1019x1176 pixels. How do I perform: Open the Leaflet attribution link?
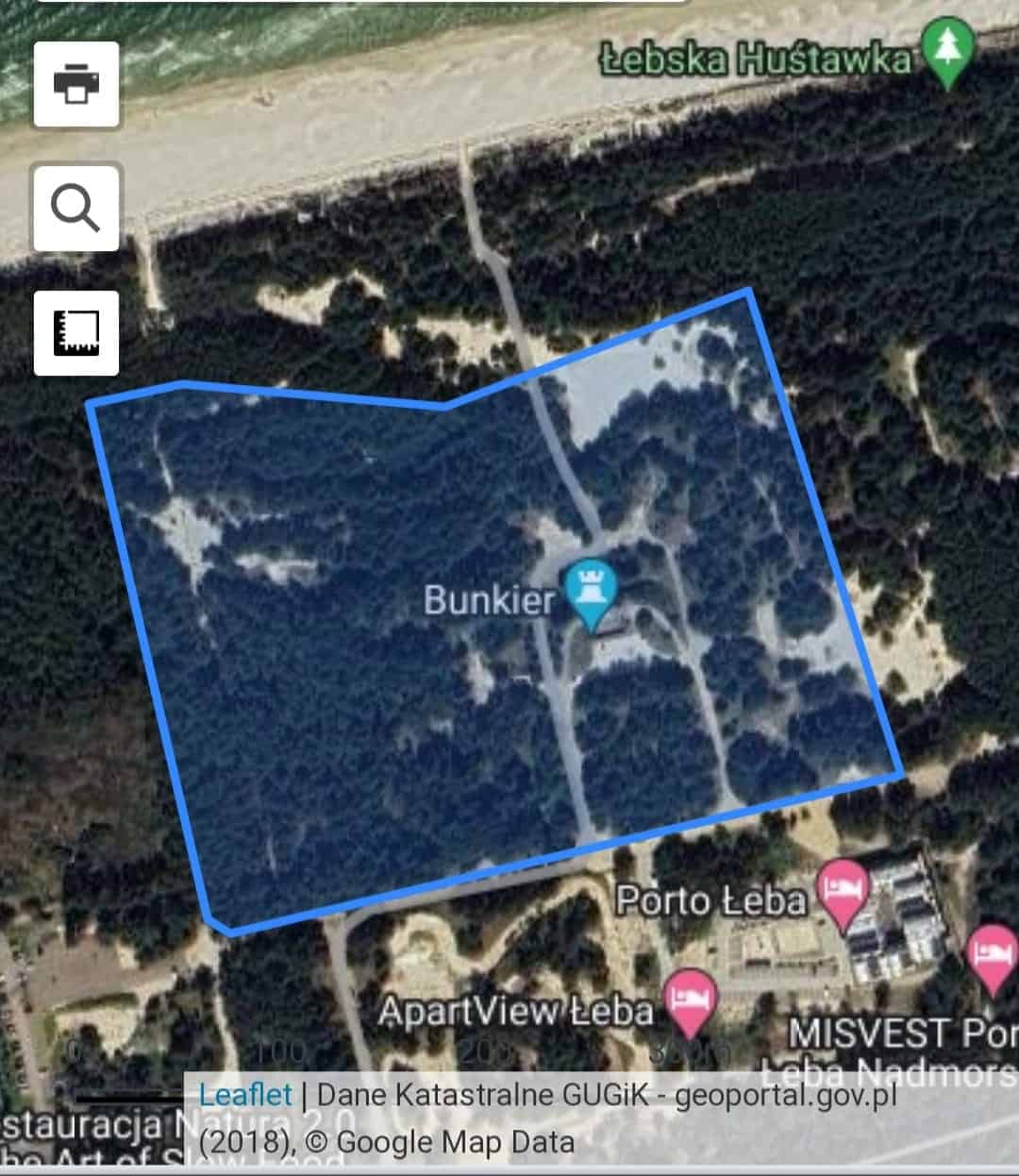point(245,1095)
